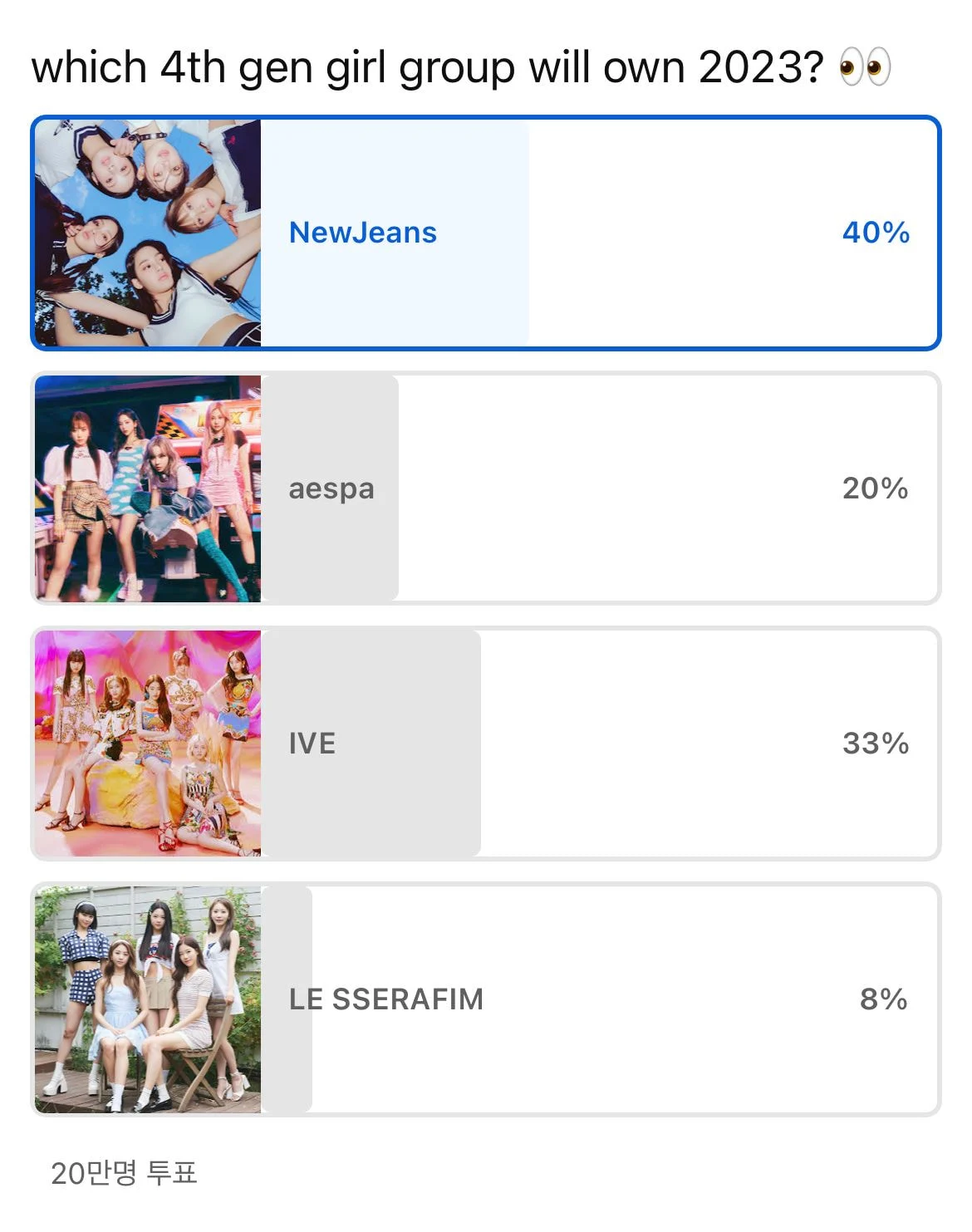Vote for IVE in the poll
This screenshot has width=972, height=1232.
485,744
